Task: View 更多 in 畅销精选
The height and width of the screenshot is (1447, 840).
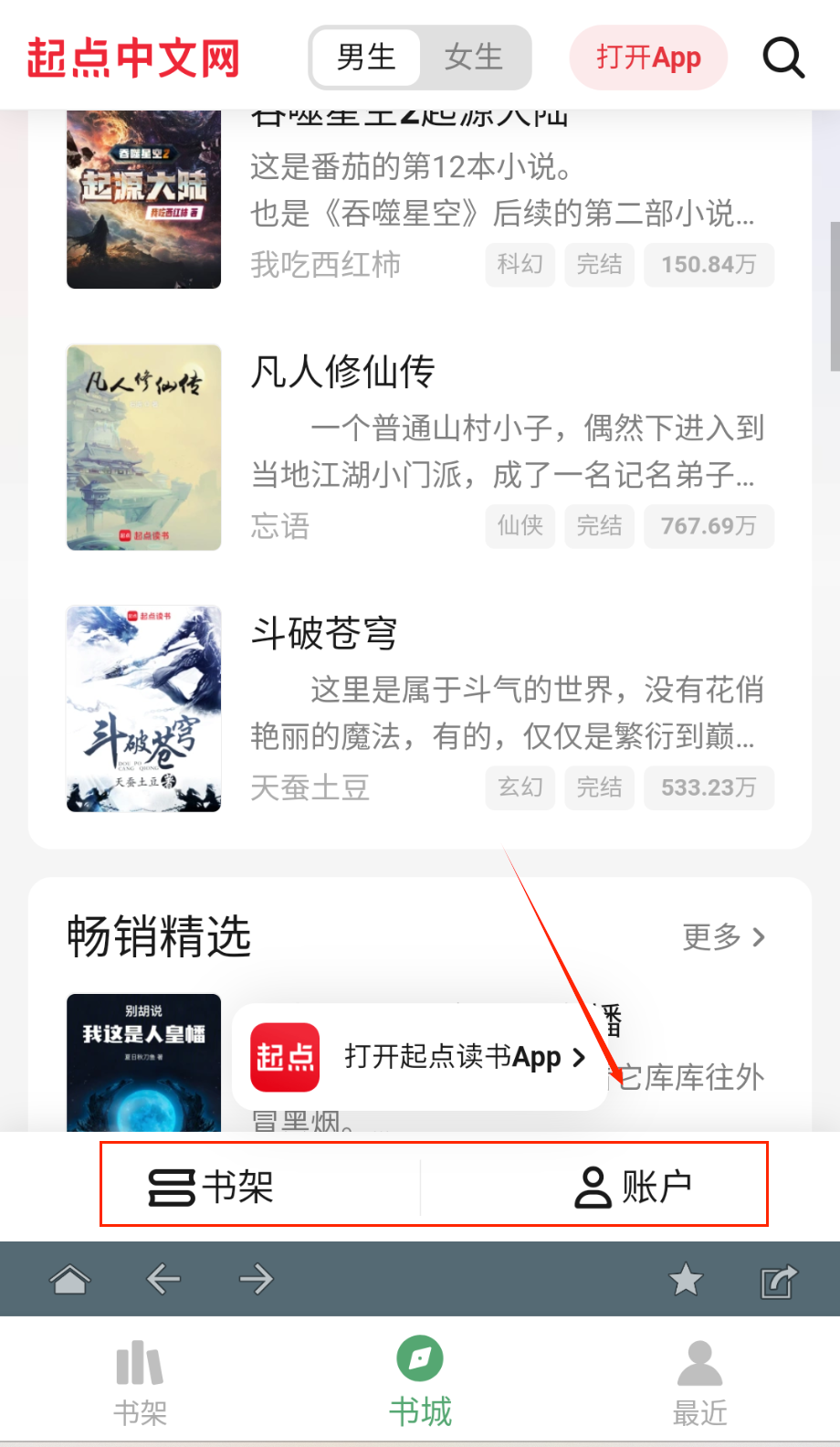Action: [x=723, y=936]
